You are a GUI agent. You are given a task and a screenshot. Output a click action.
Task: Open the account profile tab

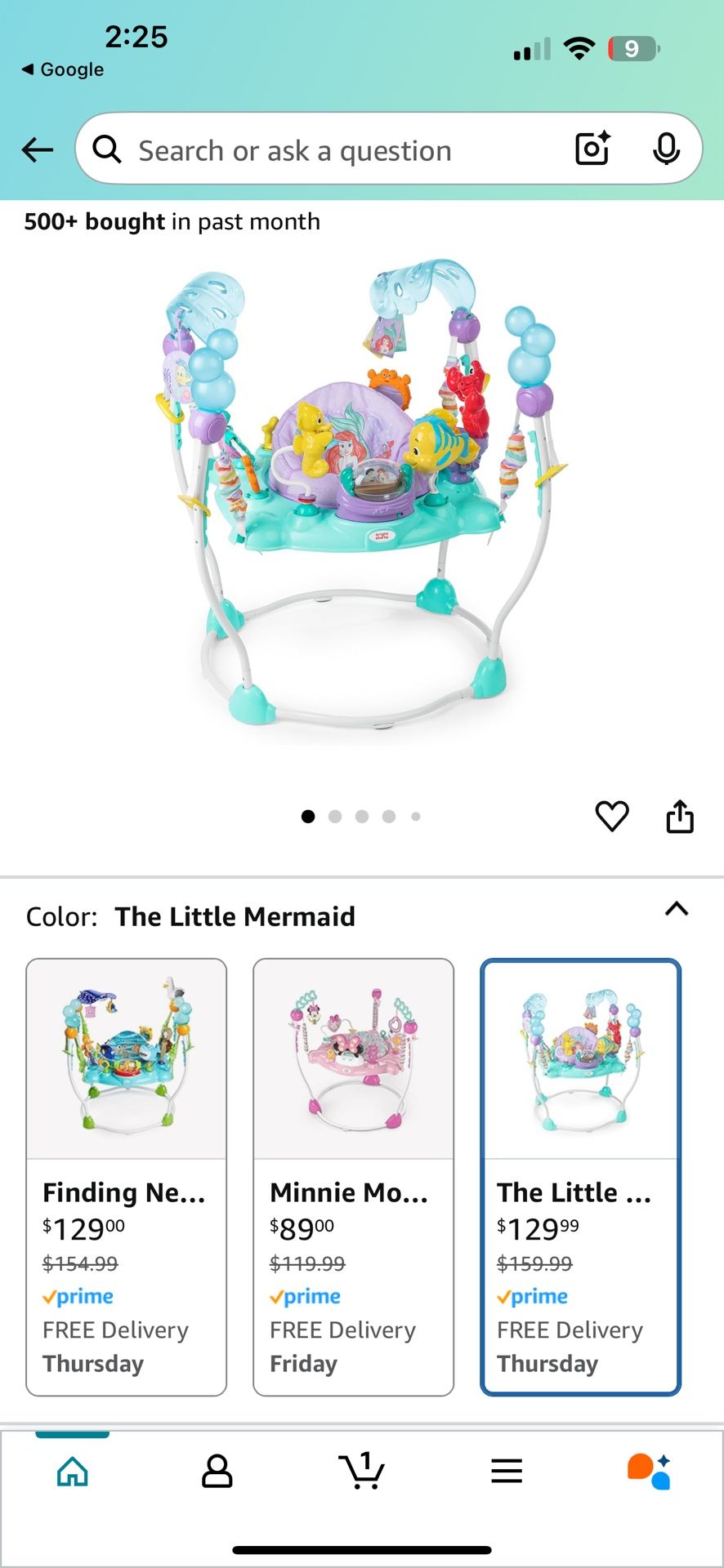217,1471
